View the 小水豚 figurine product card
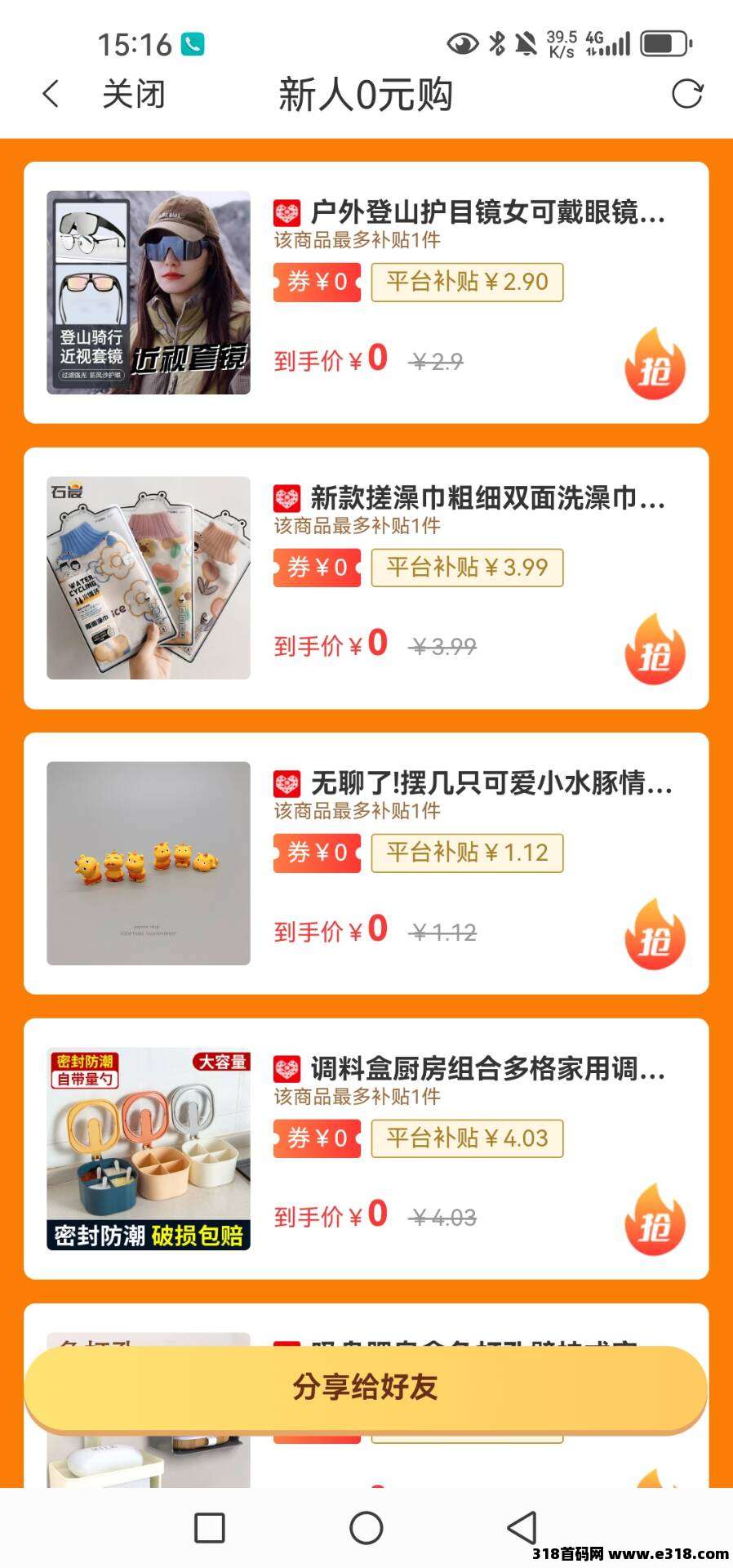The width and height of the screenshot is (733, 1568). pos(472,784)
